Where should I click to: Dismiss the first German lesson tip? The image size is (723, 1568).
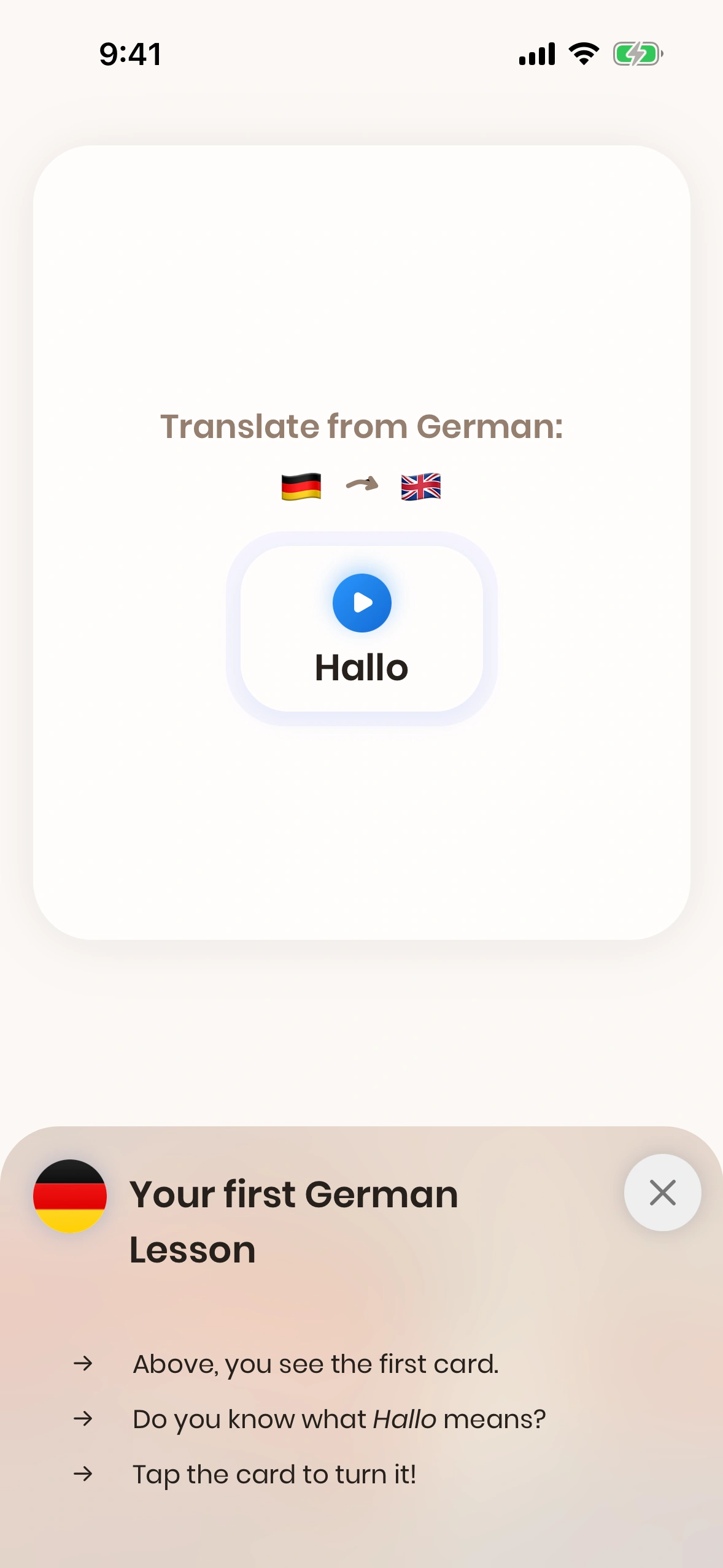pyautogui.click(x=662, y=1193)
